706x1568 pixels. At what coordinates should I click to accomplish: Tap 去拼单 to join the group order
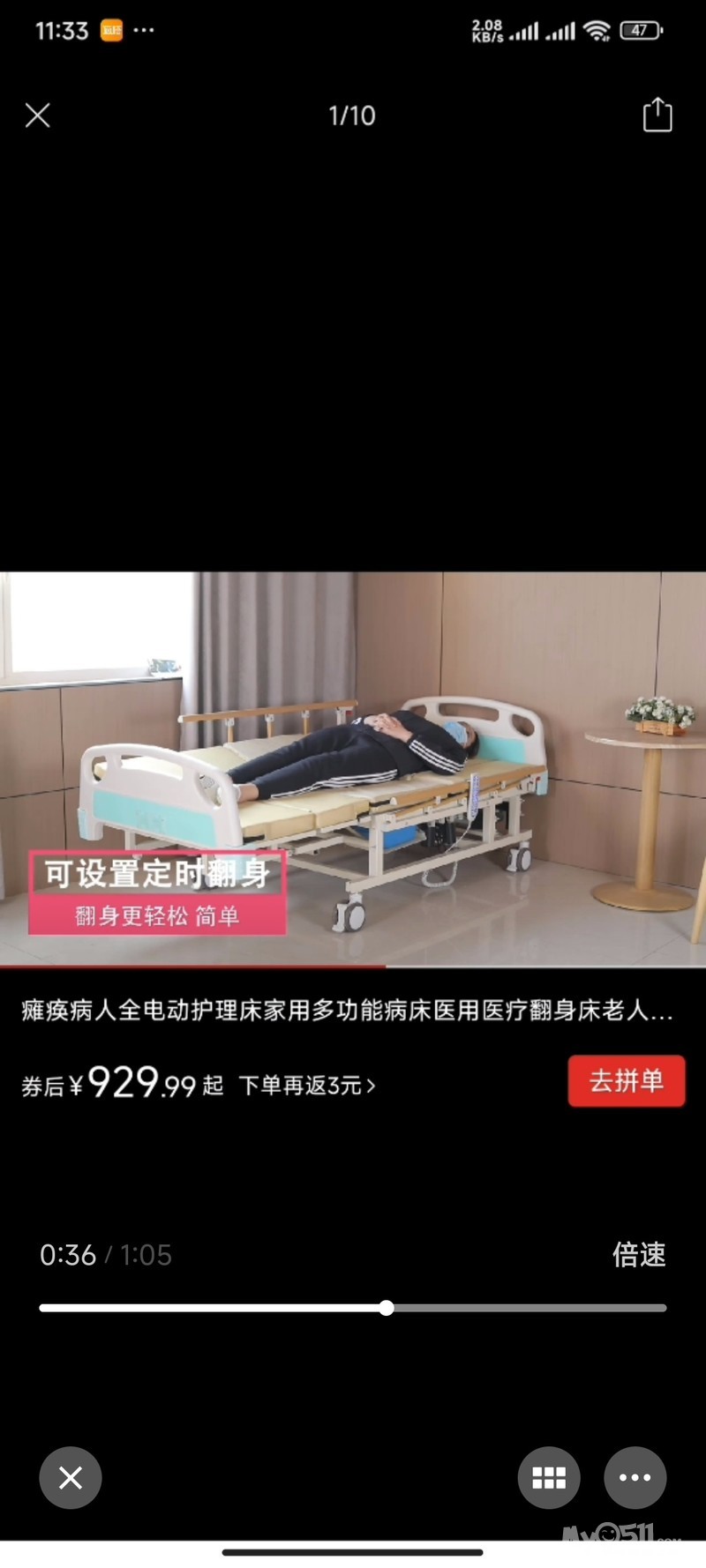pyautogui.click(x=626, y=1080)
